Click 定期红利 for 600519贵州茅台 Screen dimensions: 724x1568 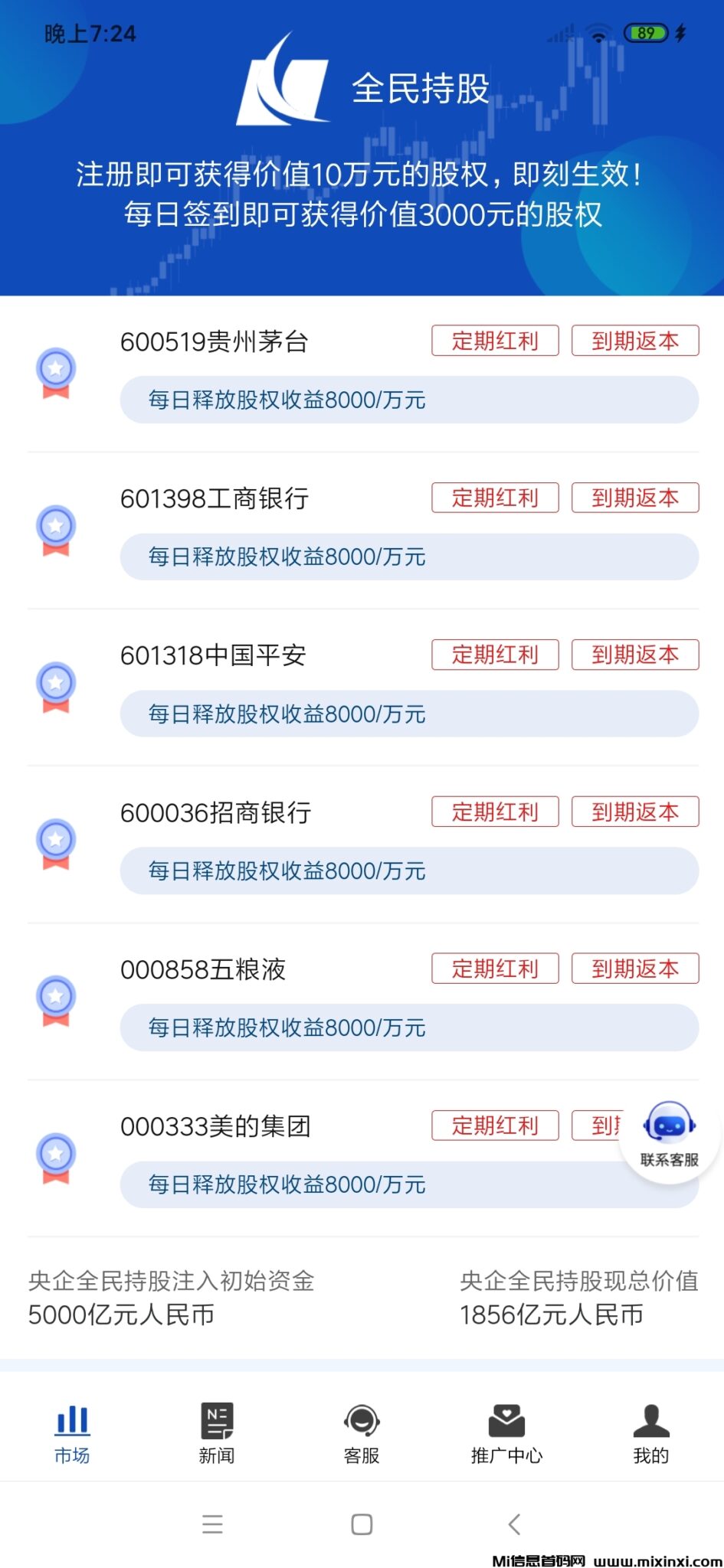tap(495, 341)
